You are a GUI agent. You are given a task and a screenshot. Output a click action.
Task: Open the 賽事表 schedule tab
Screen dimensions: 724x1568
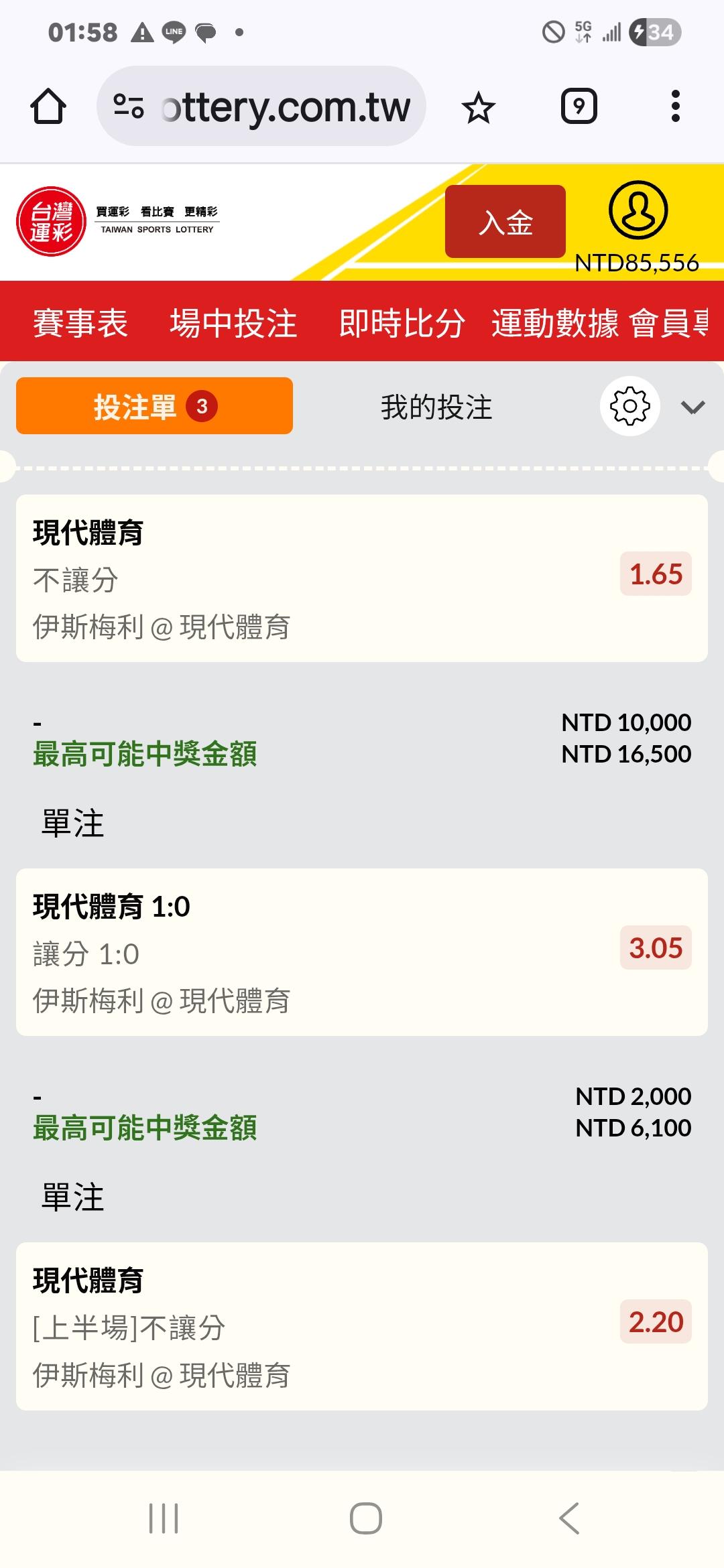click(80, 323)
